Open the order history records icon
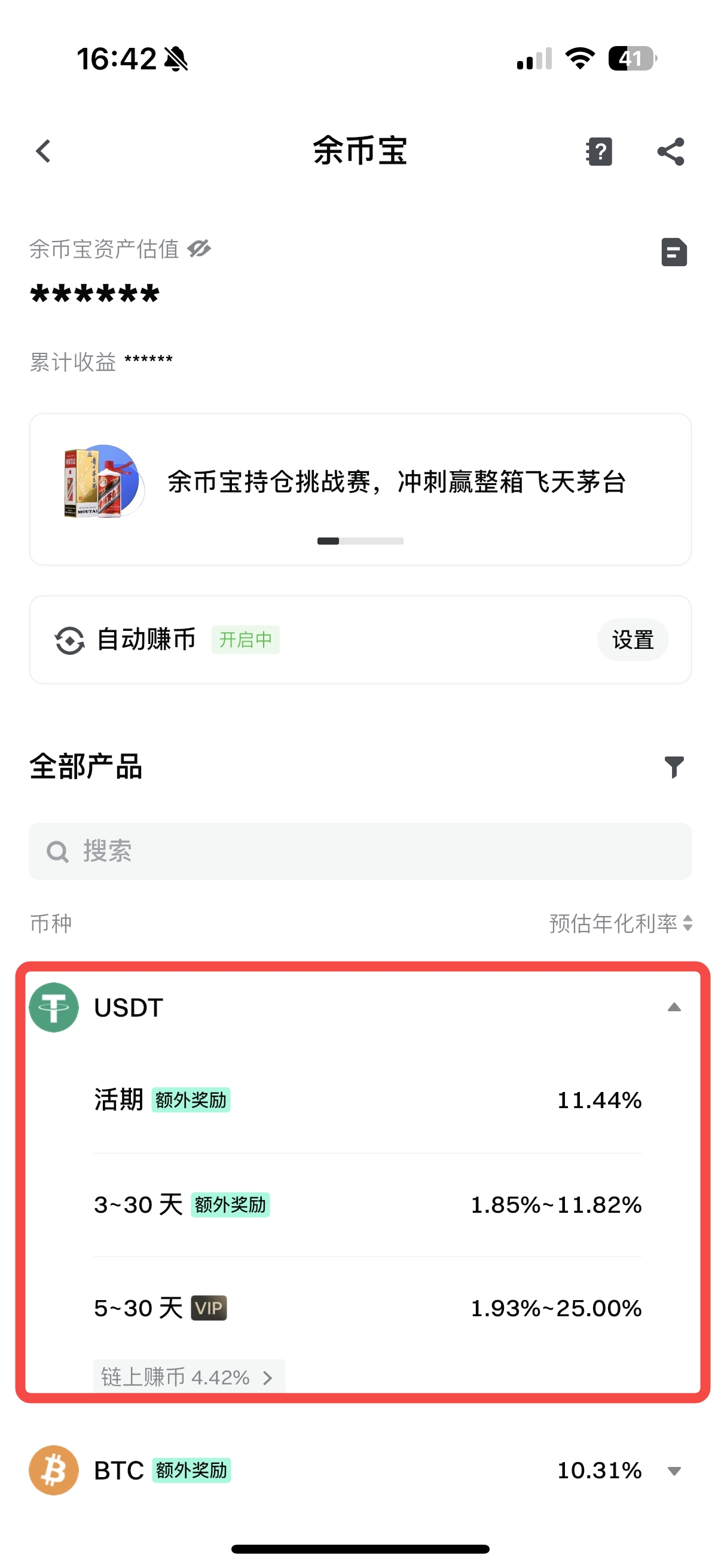Viewport: 721px width, 1568px height. click(674, 252)
